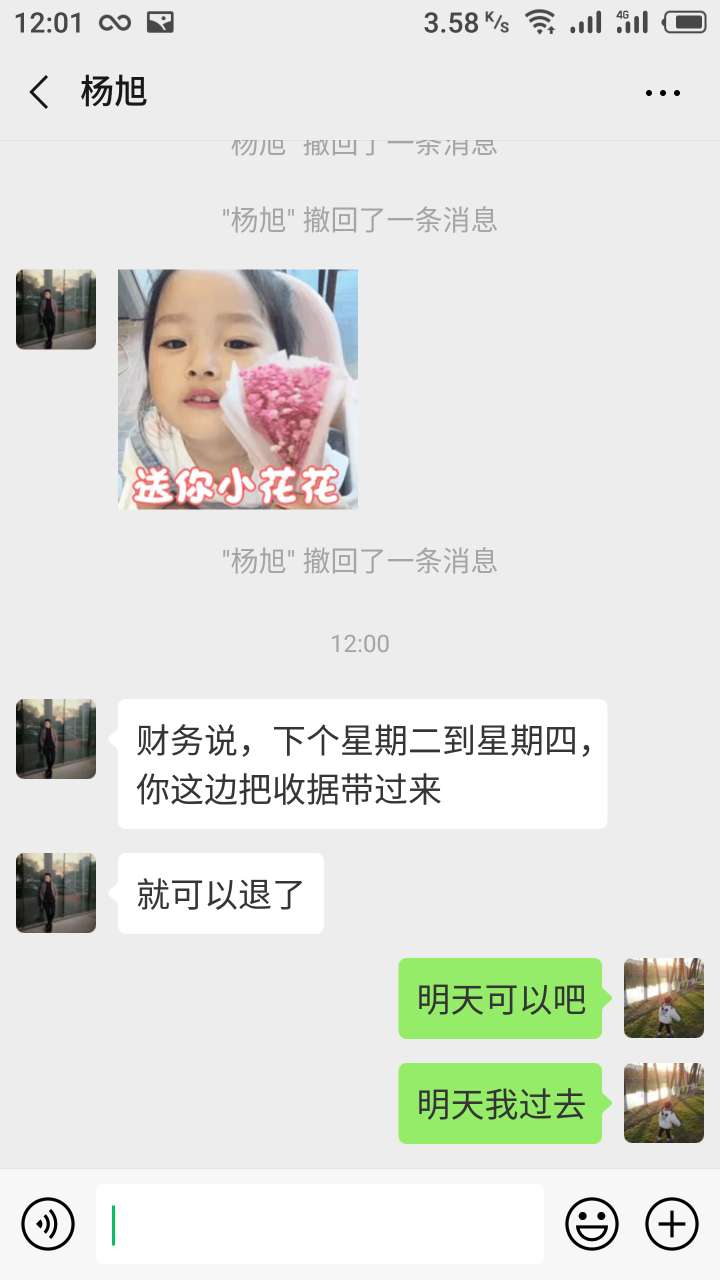Open the chat options three-dot menu
This screenshot has height=1280, width=720.
point(662,93)
